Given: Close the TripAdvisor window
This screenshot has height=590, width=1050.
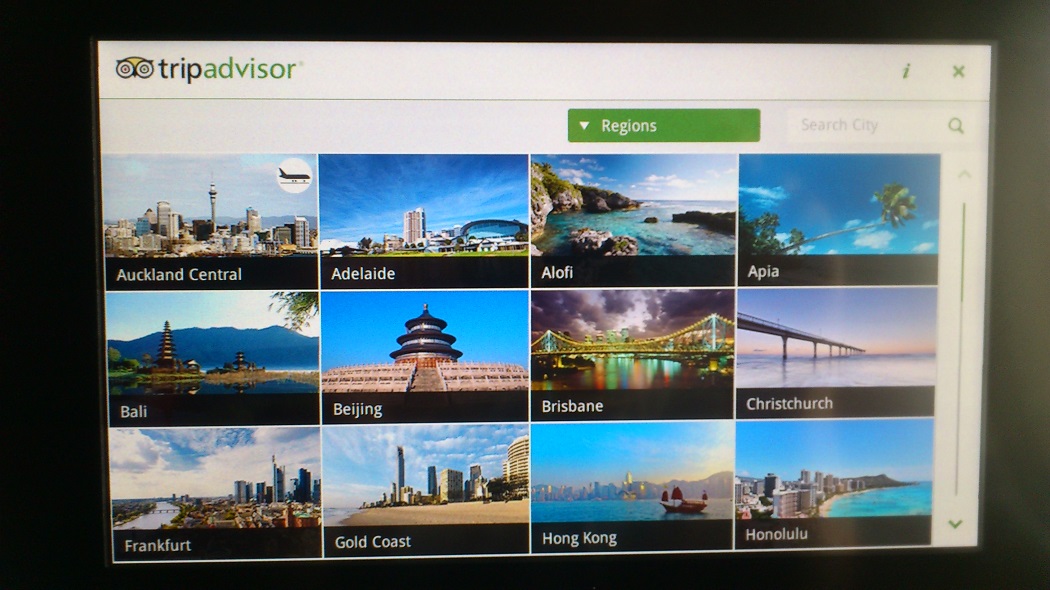Looking at the screenshot, I should 958,71.
